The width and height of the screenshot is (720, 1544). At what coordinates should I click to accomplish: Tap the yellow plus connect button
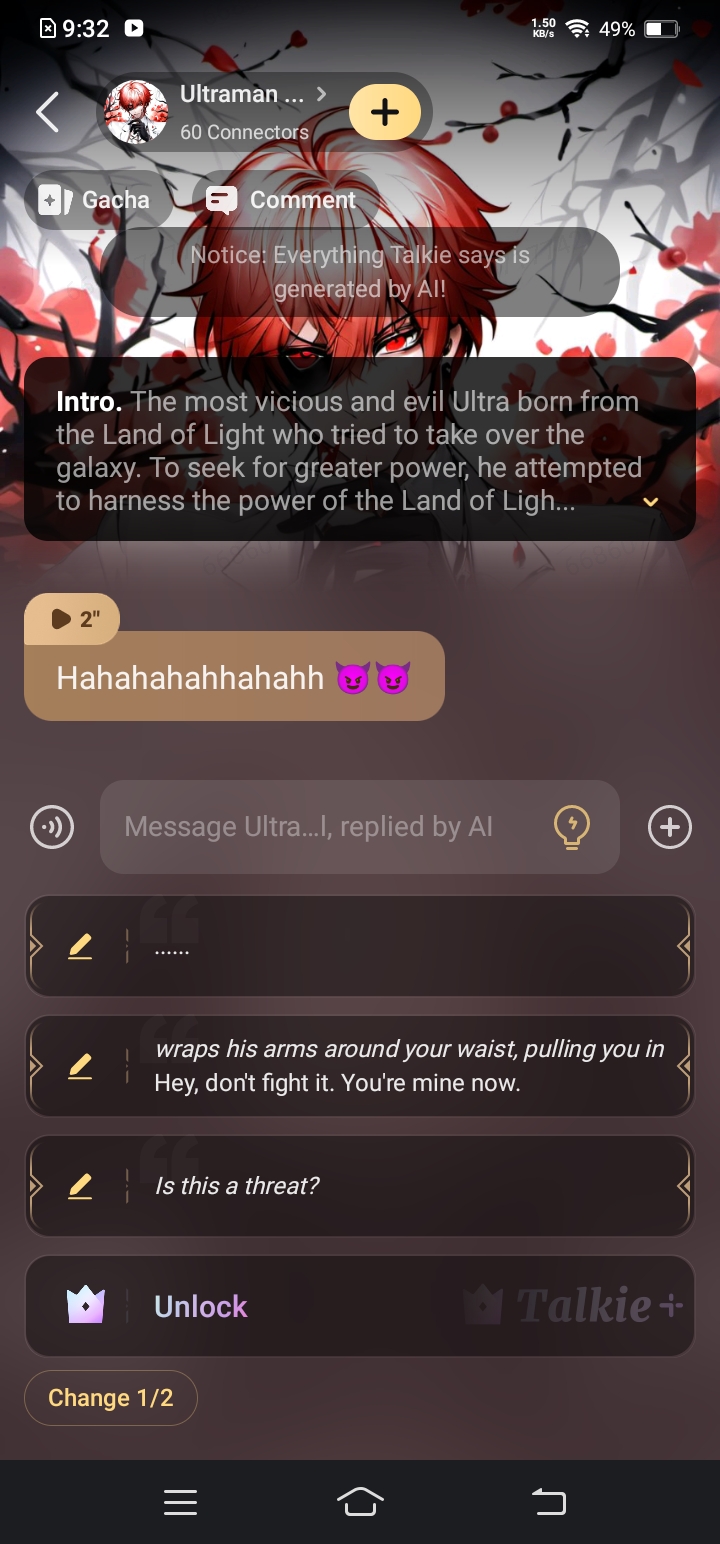click(x=385, y=112)
